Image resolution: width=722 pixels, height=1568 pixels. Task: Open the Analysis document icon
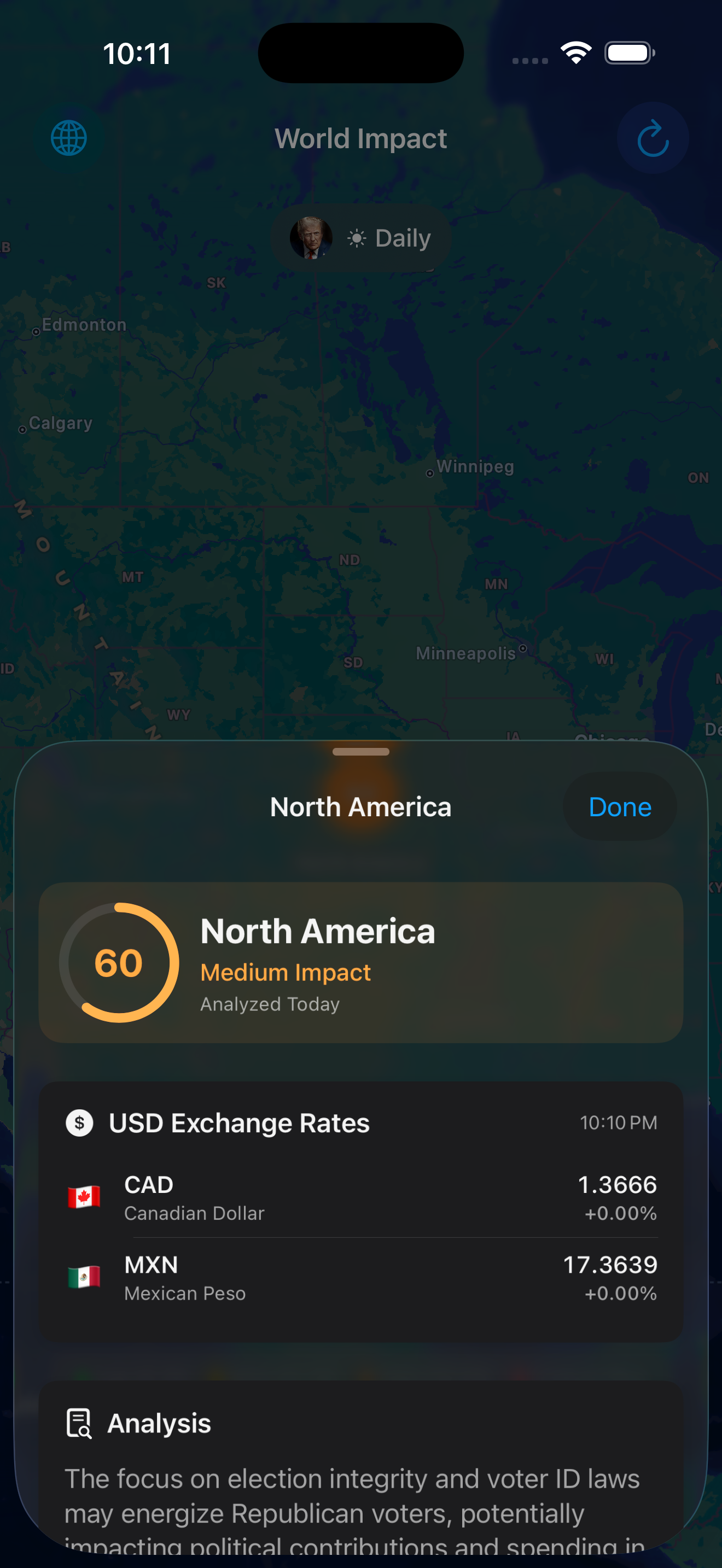coord(79,1423)
